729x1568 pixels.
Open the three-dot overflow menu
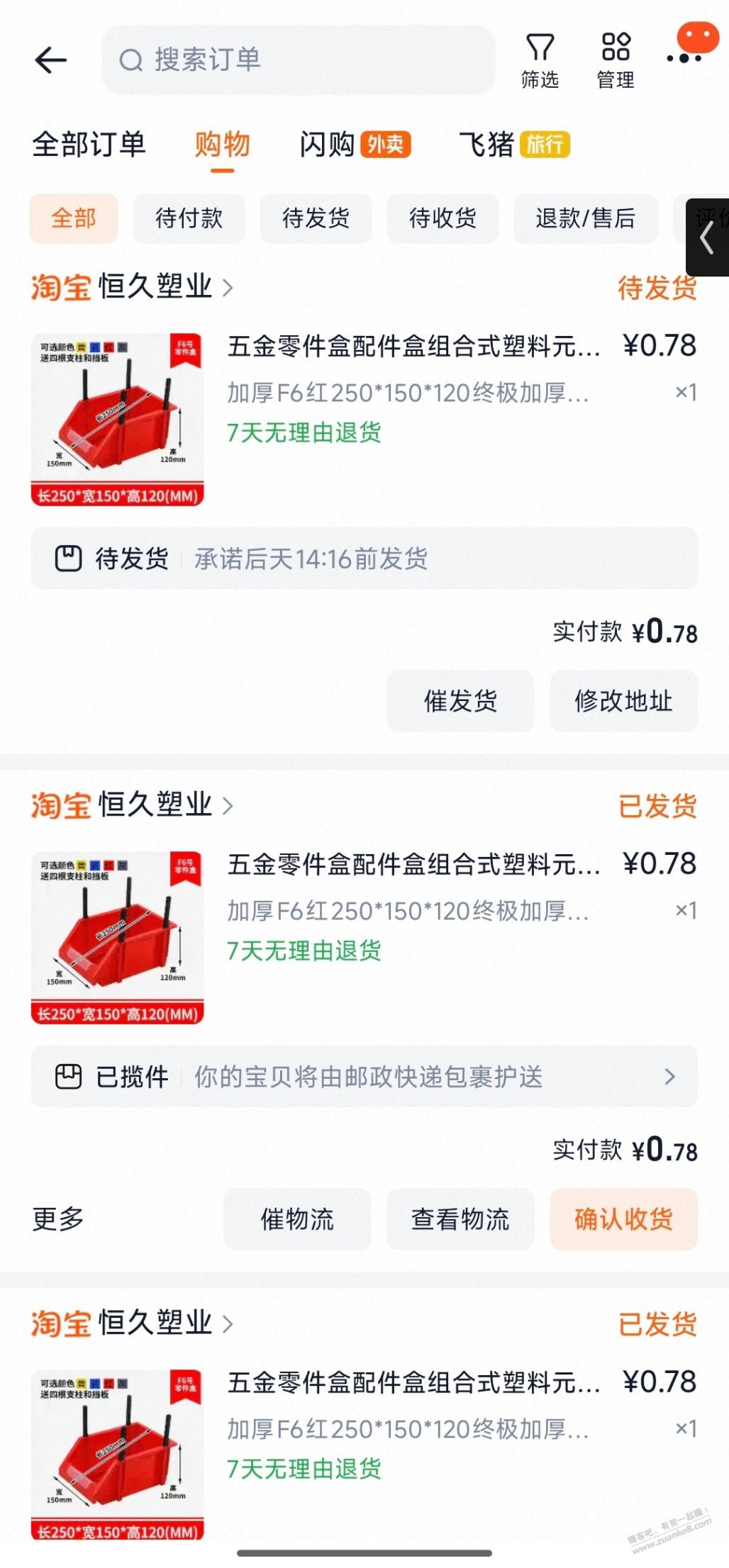point(684,58)
